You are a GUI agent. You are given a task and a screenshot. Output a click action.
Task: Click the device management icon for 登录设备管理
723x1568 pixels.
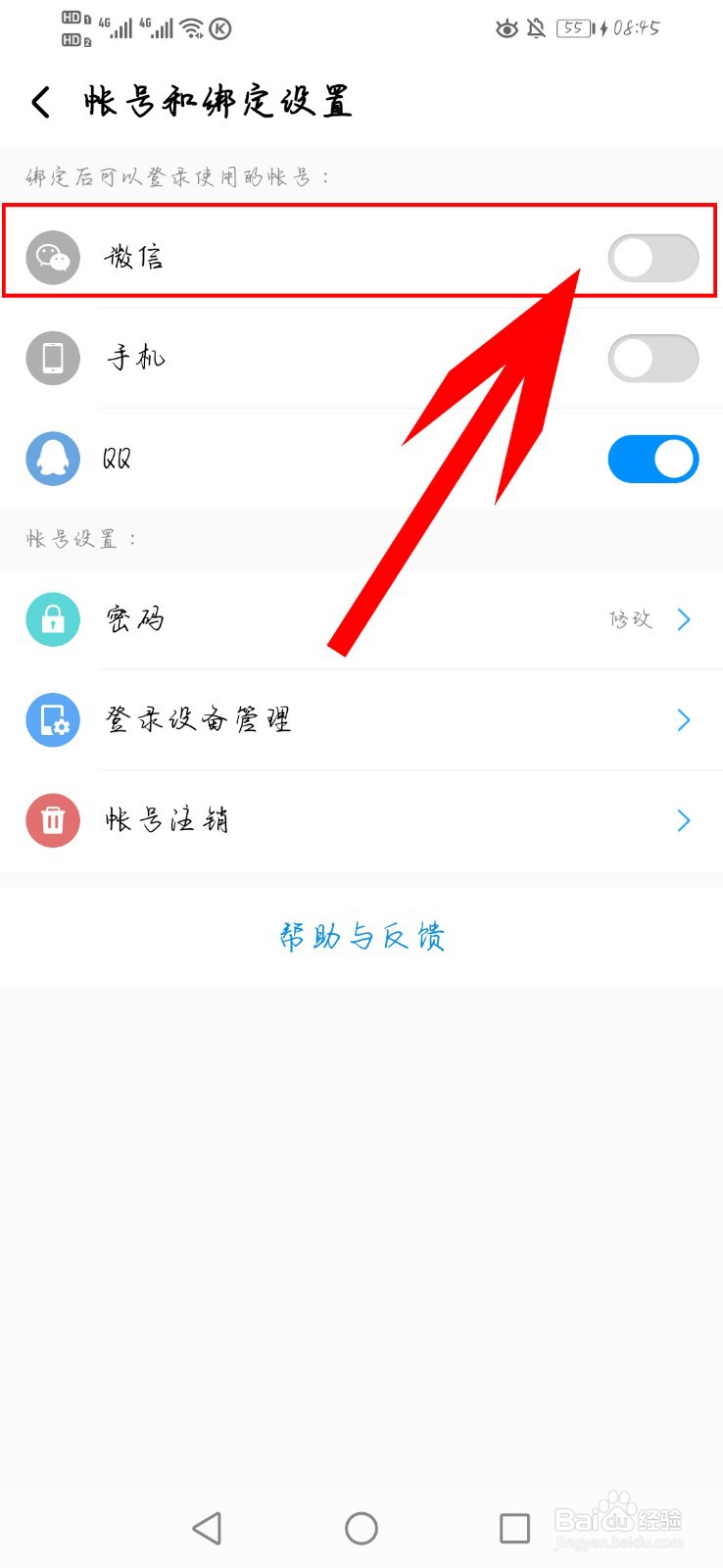[52, 720]
